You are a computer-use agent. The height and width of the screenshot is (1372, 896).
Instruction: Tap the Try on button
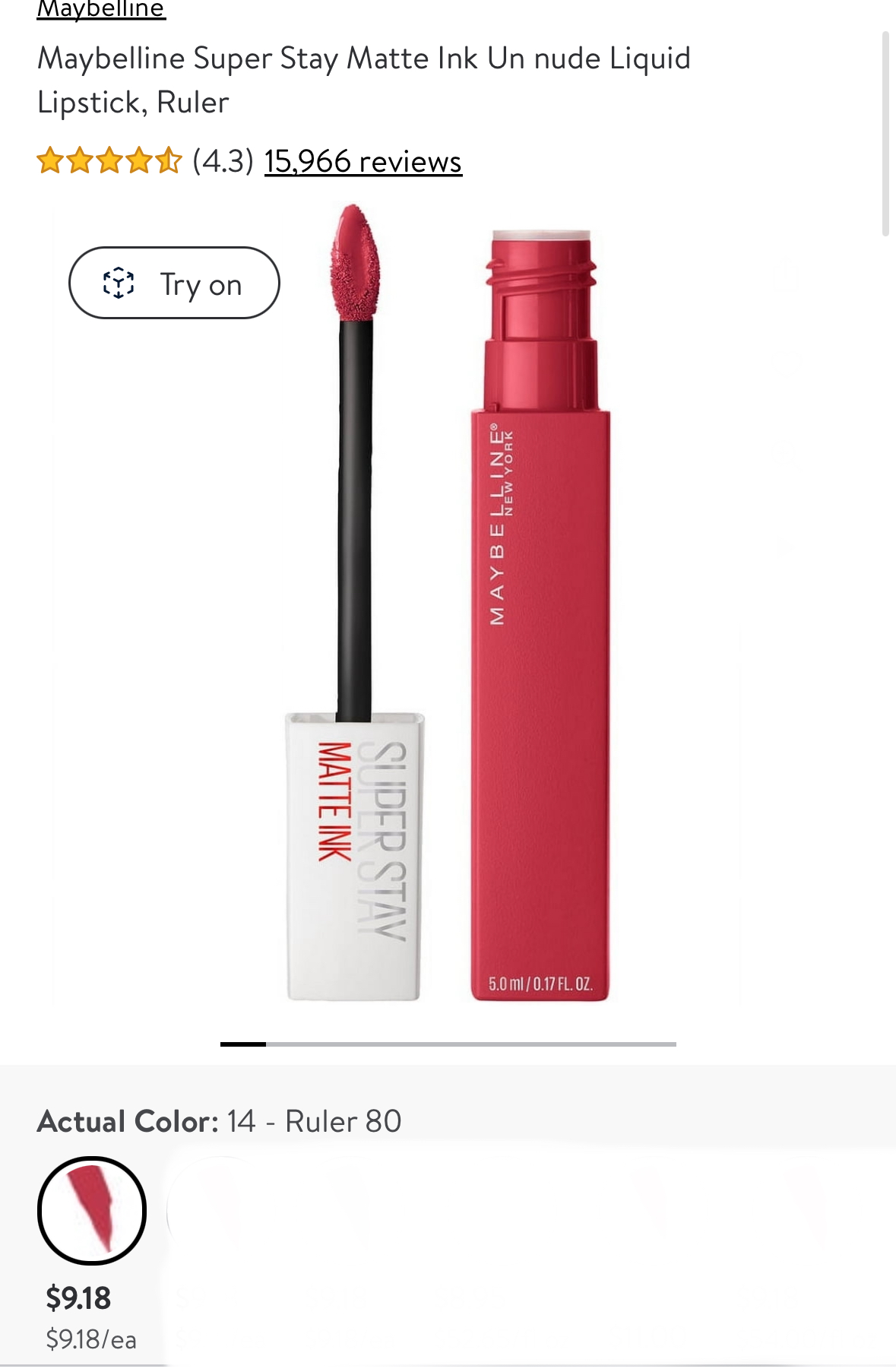[174, 284]
